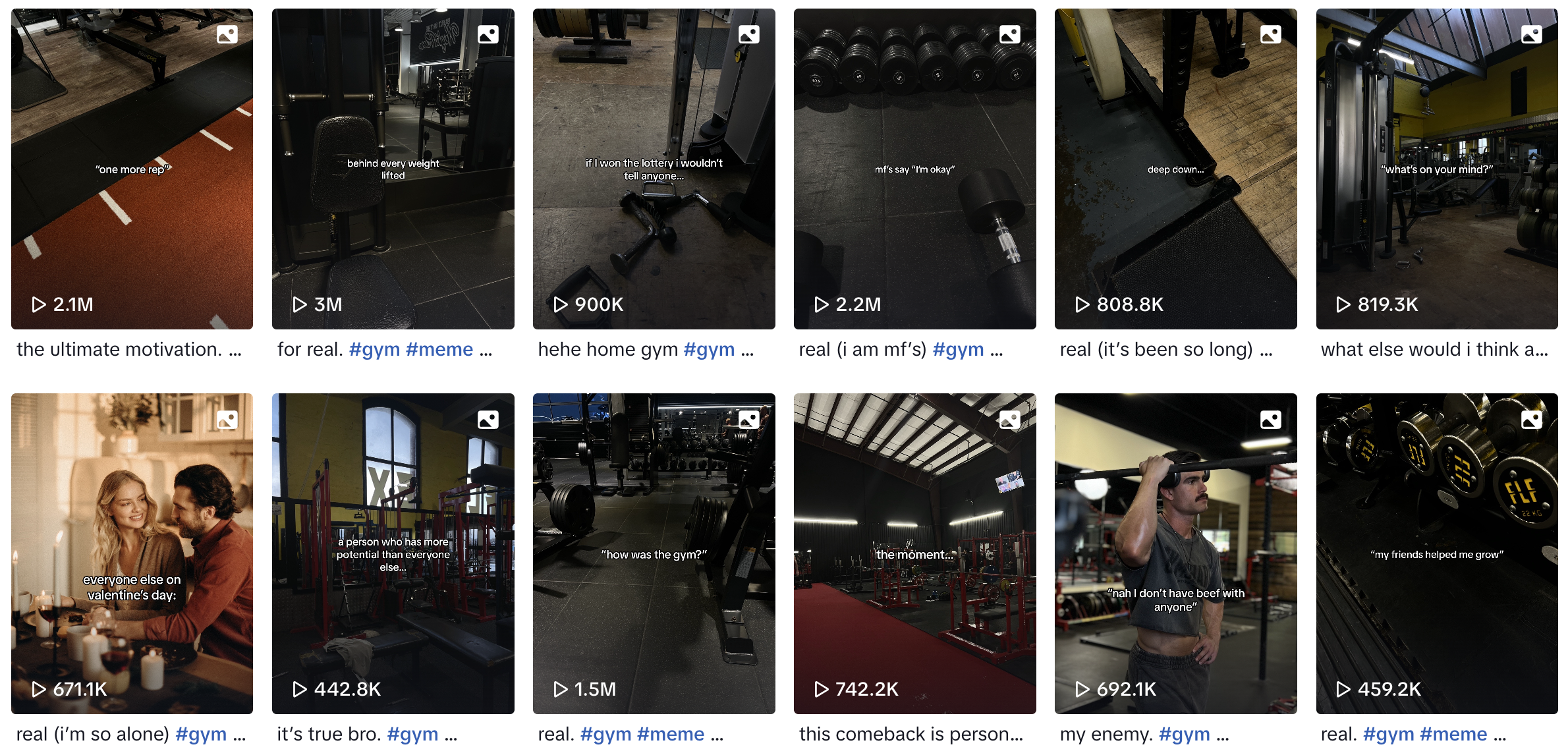Tap #gym hashtag in "real (i am mf's)" caption
Viewport: 1568px width, 755px height.
click(958, 349)
